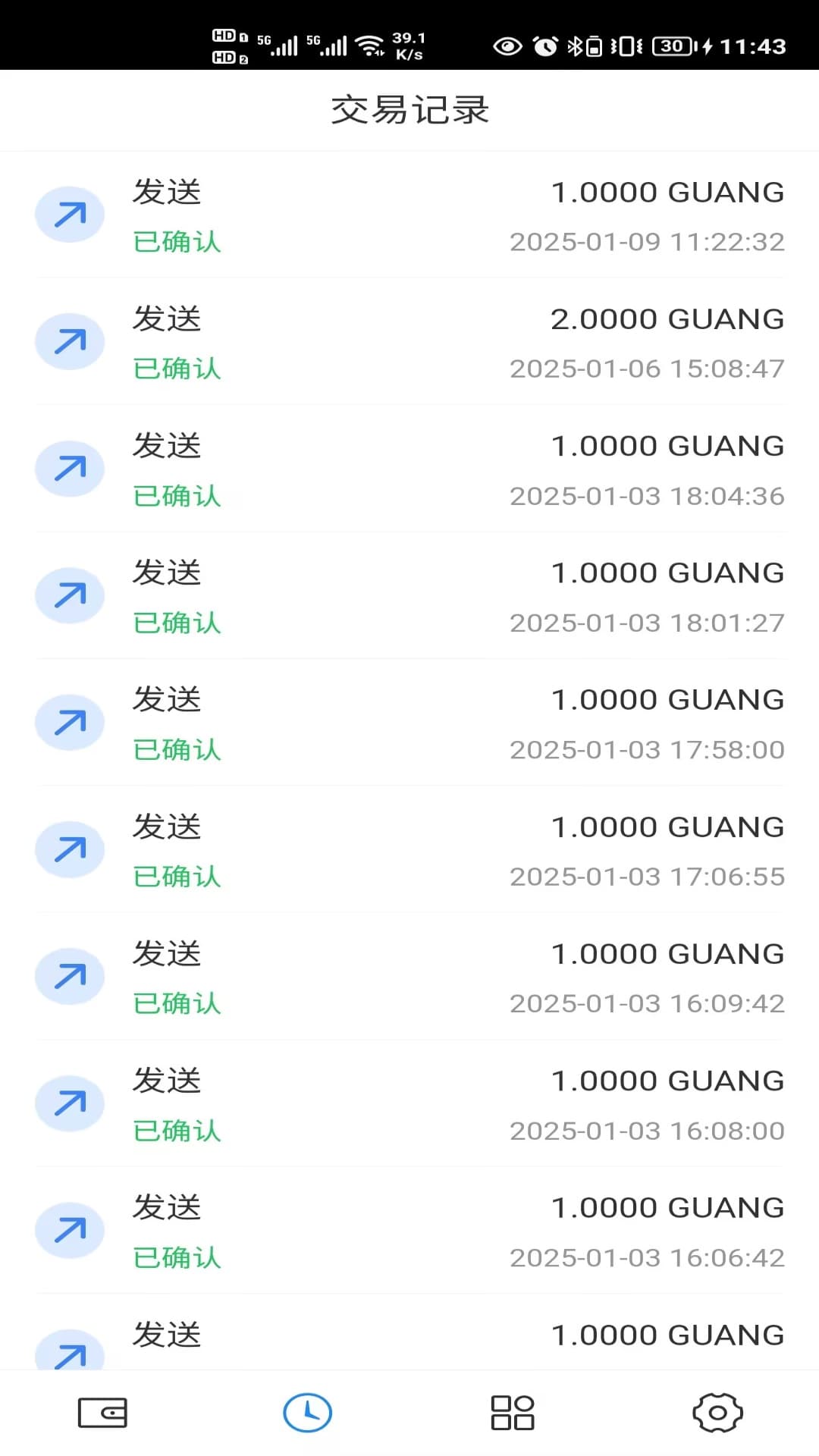Open the apps grid icon in bottom bar

[512, 1411]
